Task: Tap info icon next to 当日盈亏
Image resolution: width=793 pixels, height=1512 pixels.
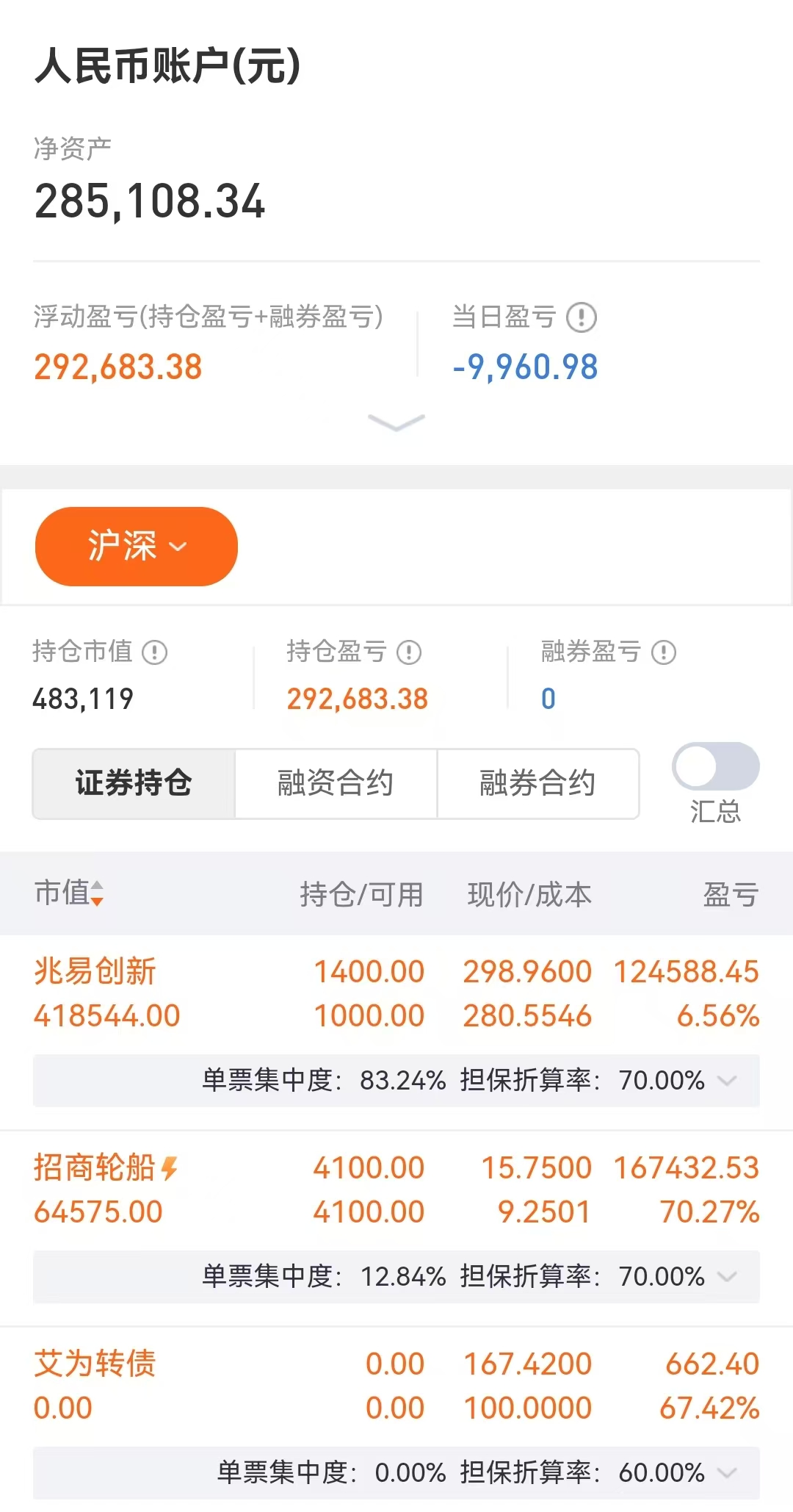Action: (x=582, y=317)
